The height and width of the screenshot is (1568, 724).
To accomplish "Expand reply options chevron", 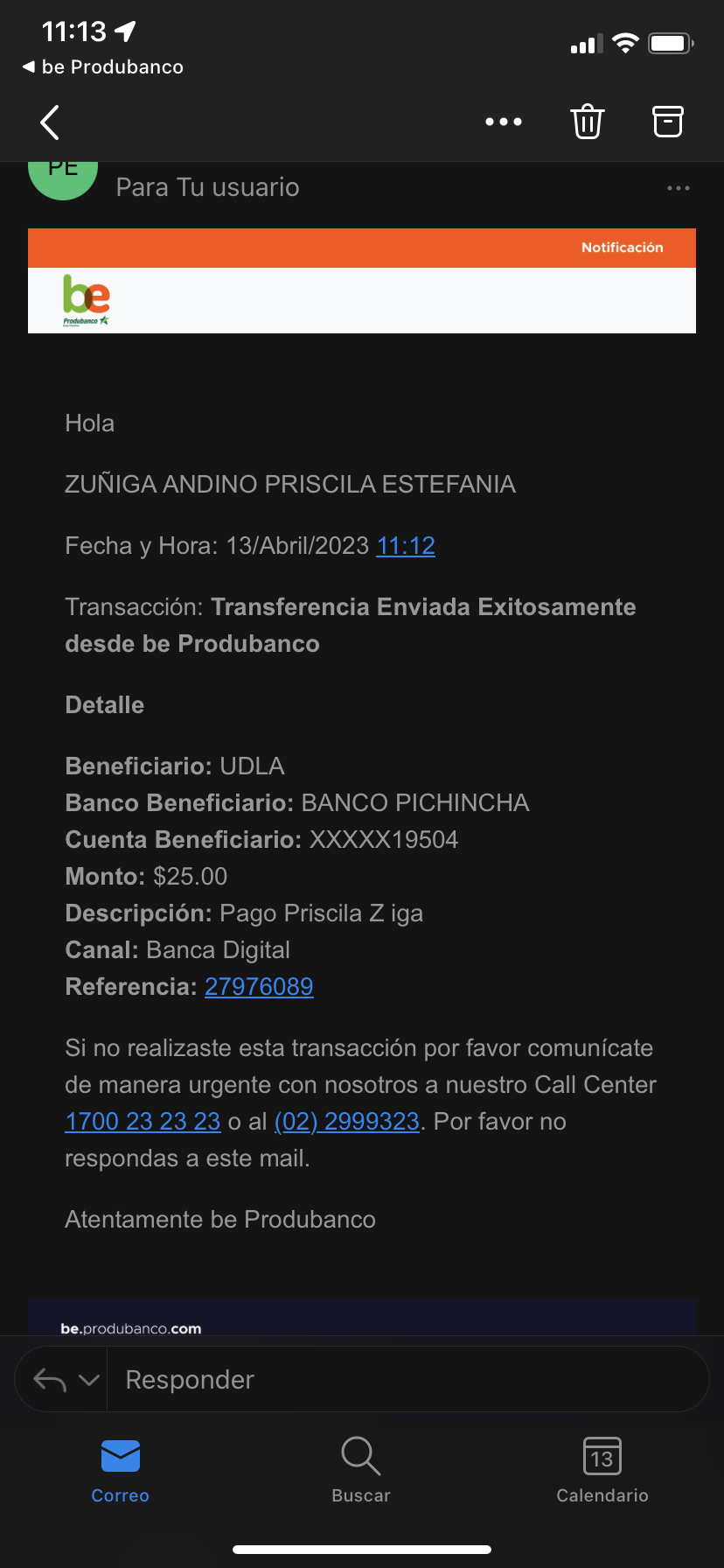I will pyautogui.click(x=88, y=1380).
